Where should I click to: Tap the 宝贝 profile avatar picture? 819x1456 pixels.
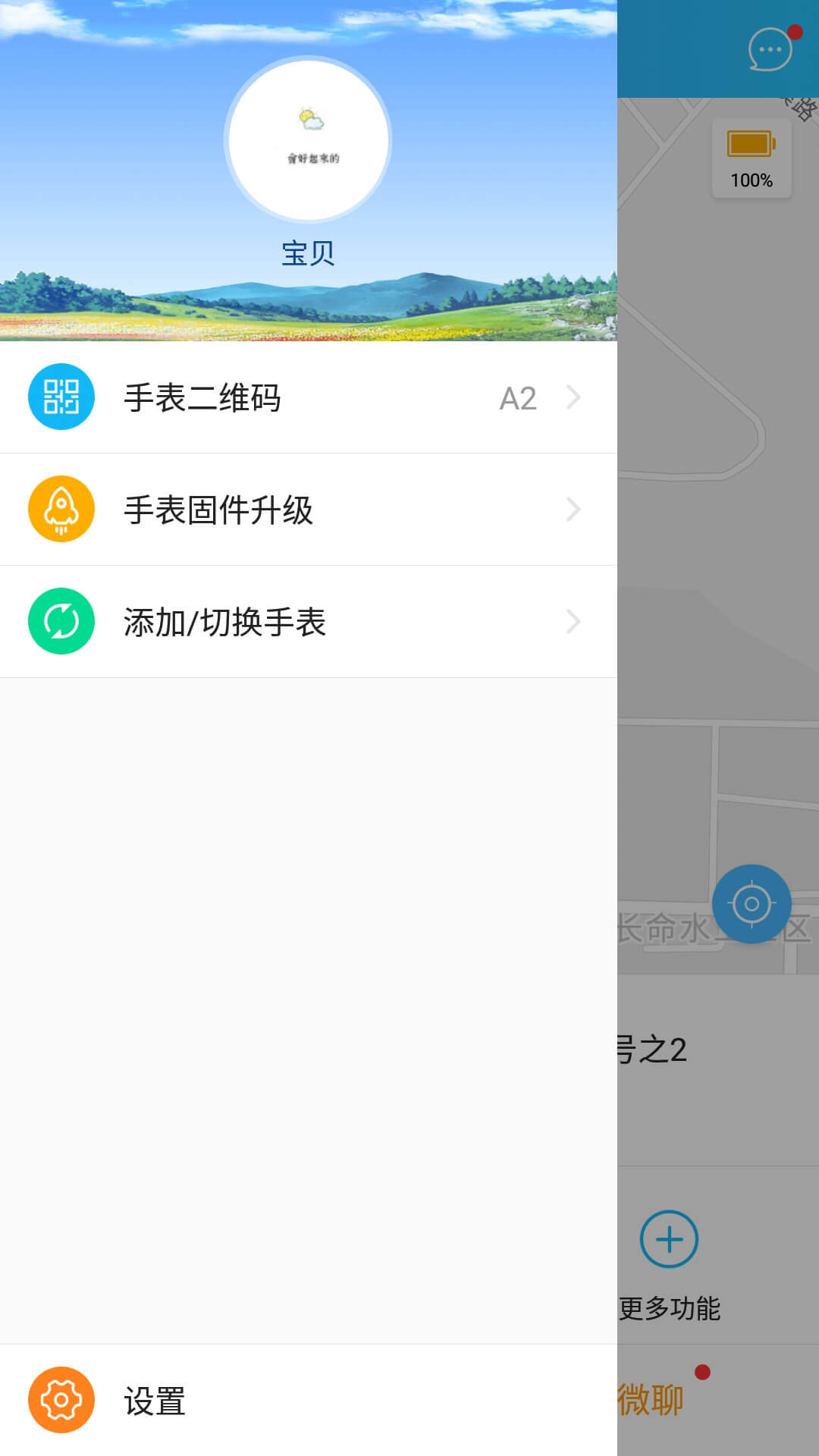tap(307, 140)
